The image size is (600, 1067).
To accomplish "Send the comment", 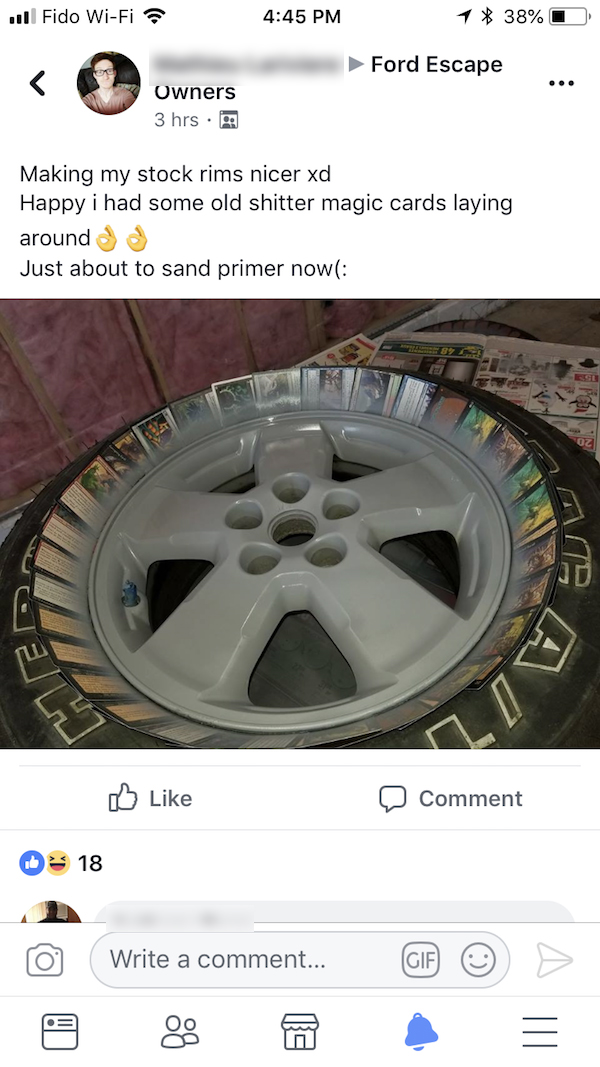I will [552, 960].
